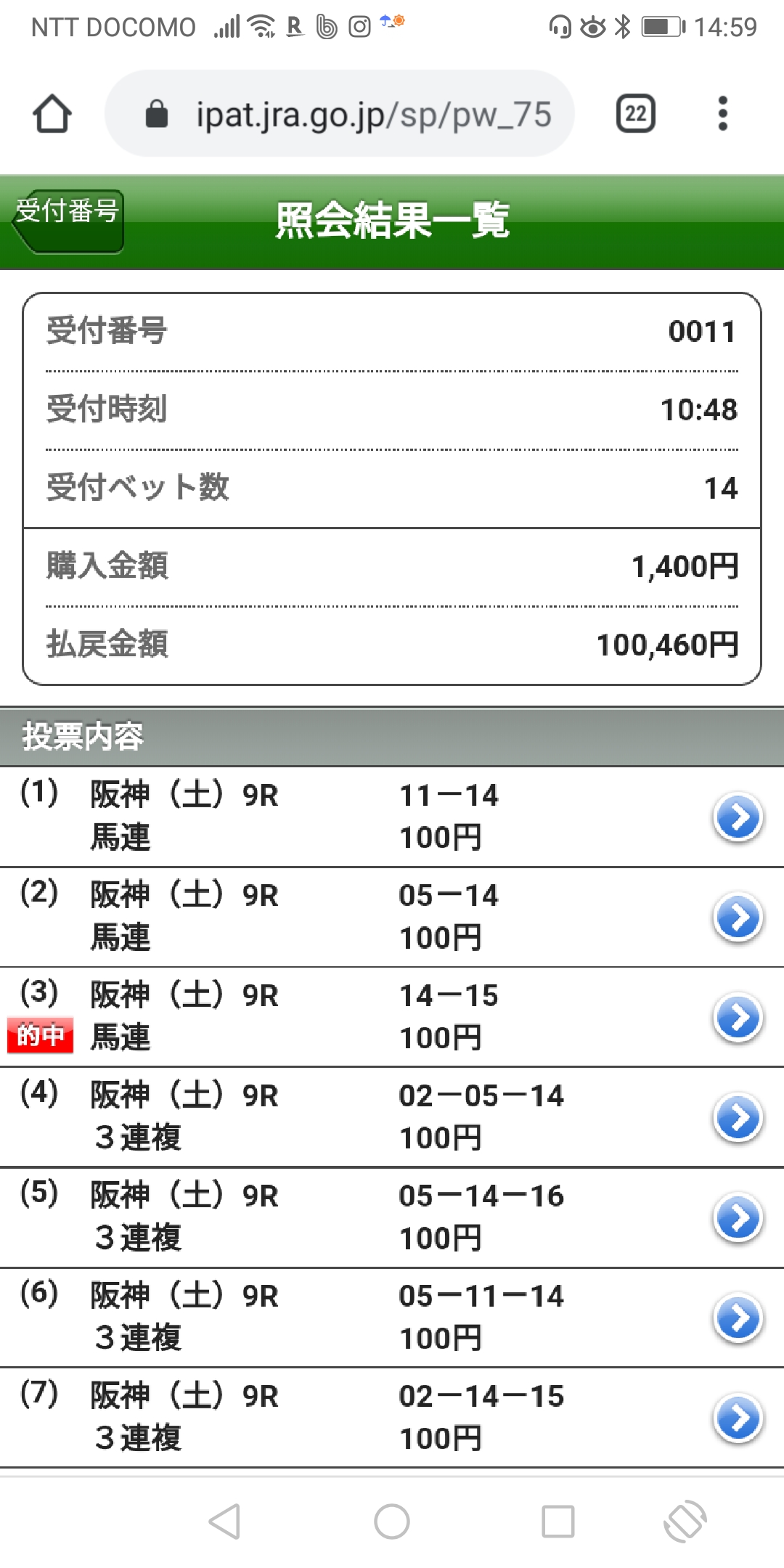
Task: View the 3連複 05-11-14 bet
Action: (392, 1318)
